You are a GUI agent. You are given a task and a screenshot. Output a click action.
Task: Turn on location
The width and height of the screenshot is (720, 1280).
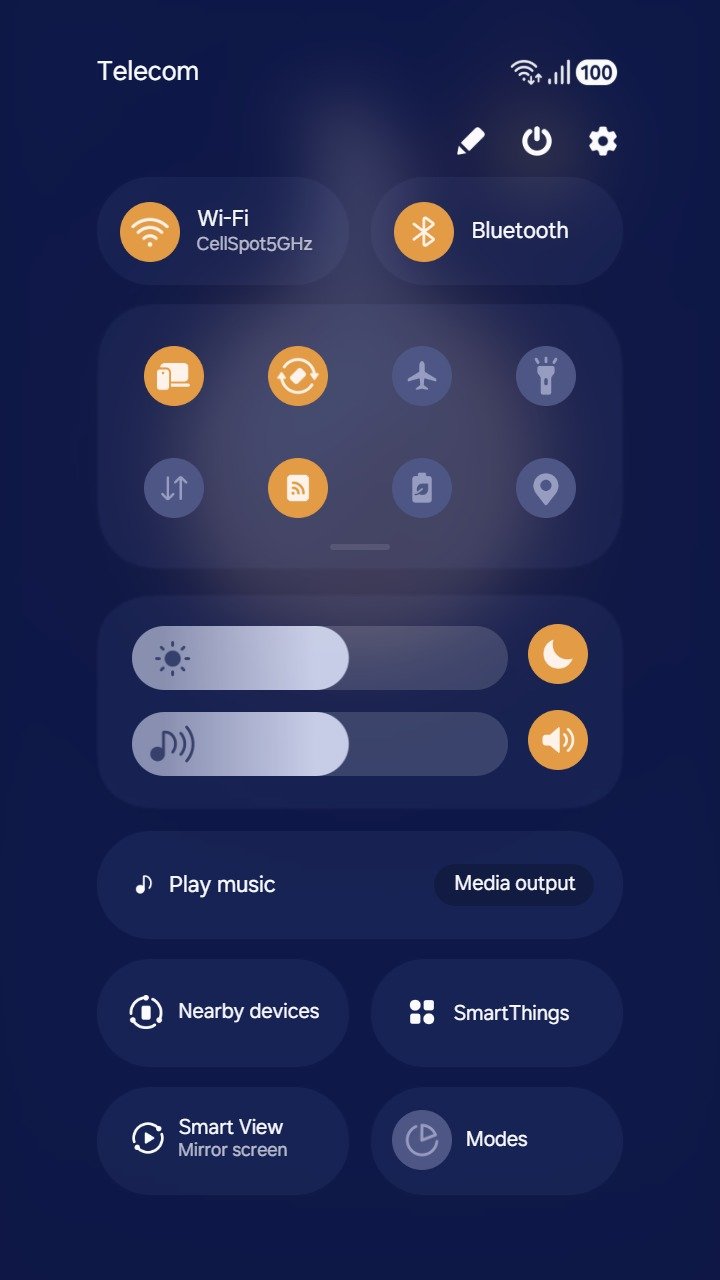pos(546,488)
